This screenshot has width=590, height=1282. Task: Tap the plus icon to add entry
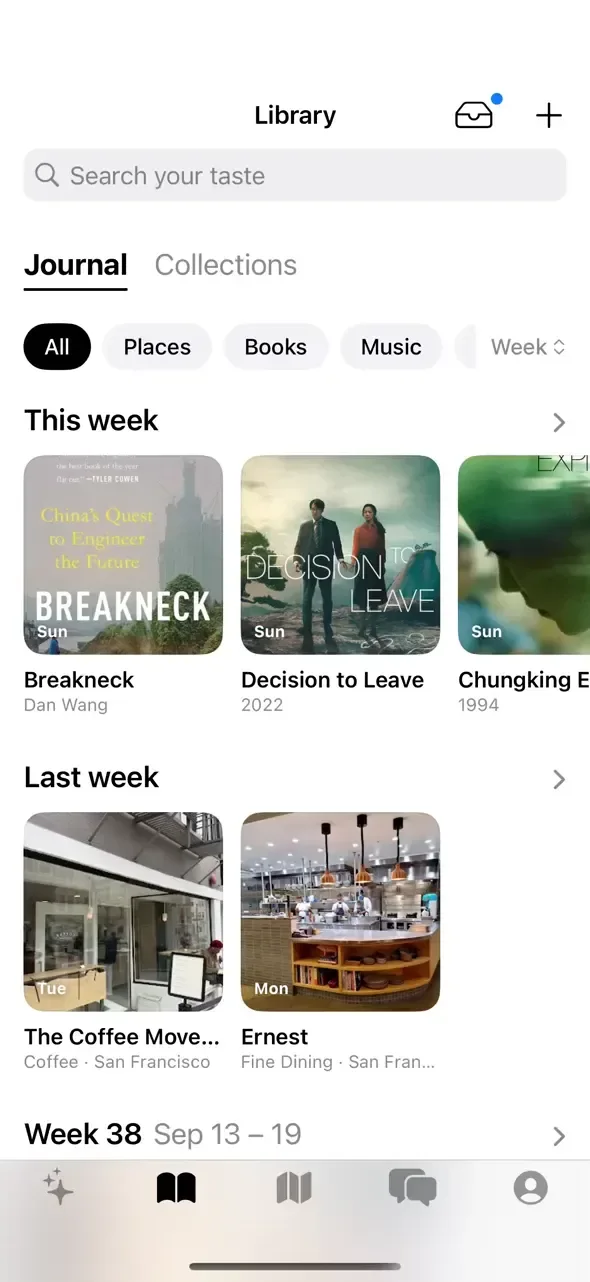549,116
